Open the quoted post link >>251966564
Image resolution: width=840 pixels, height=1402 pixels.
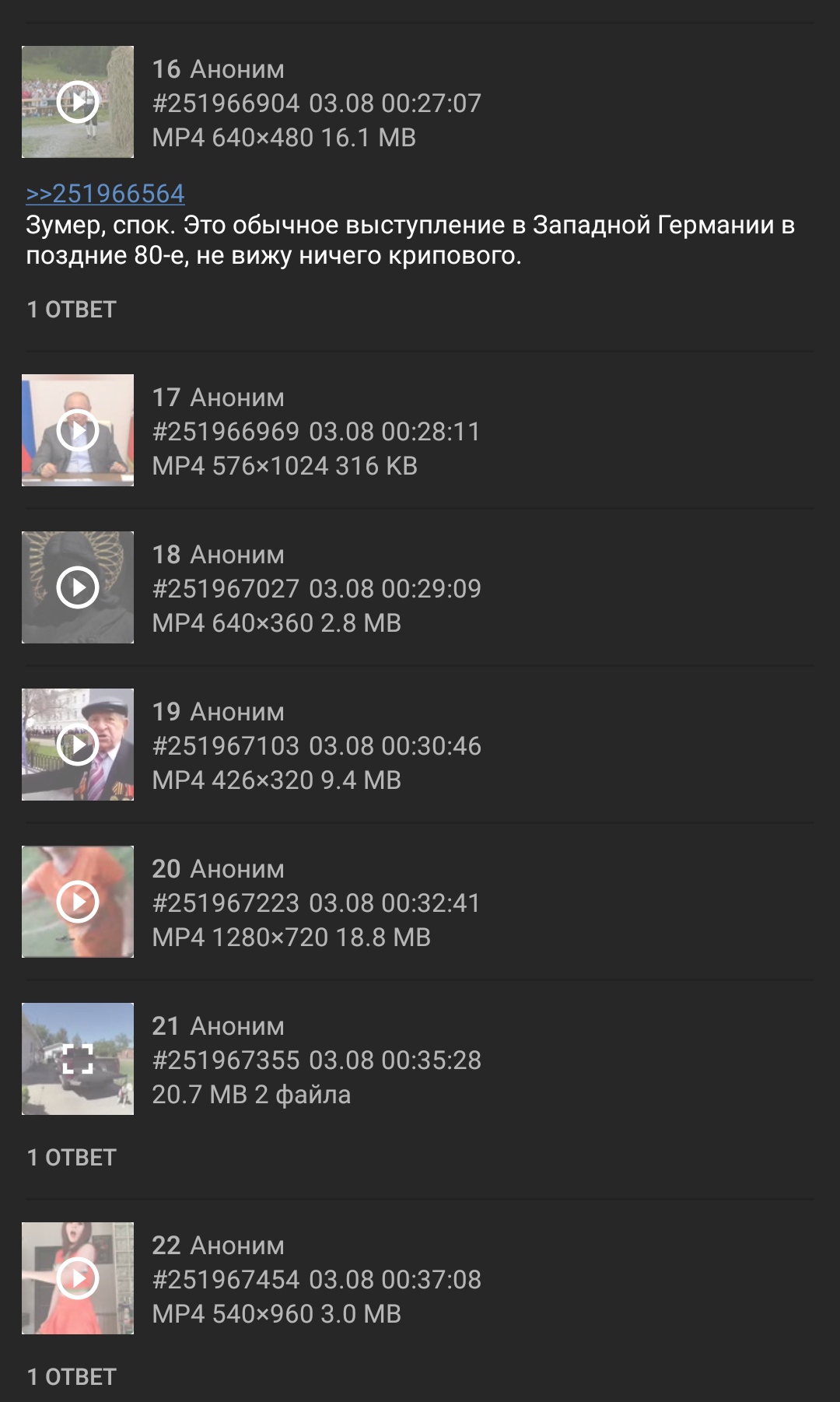[x=105, y=194]
